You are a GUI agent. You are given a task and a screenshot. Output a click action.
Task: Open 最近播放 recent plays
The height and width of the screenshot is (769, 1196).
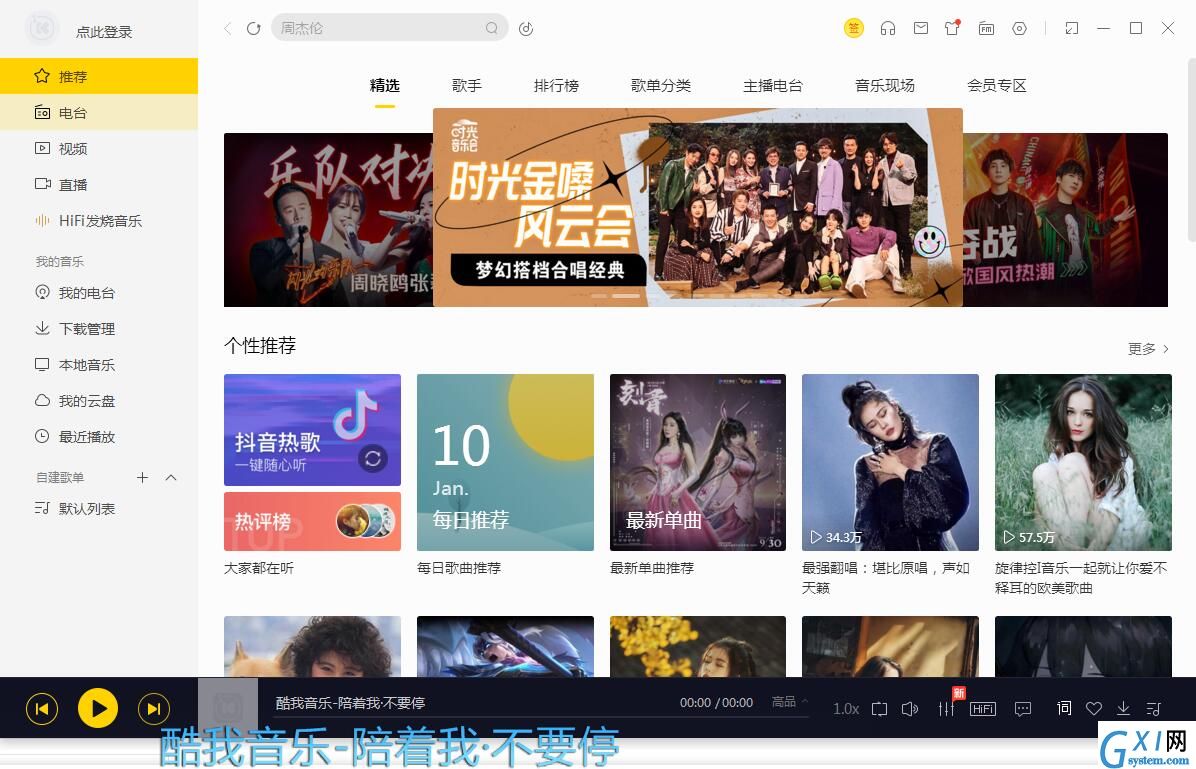86,437
